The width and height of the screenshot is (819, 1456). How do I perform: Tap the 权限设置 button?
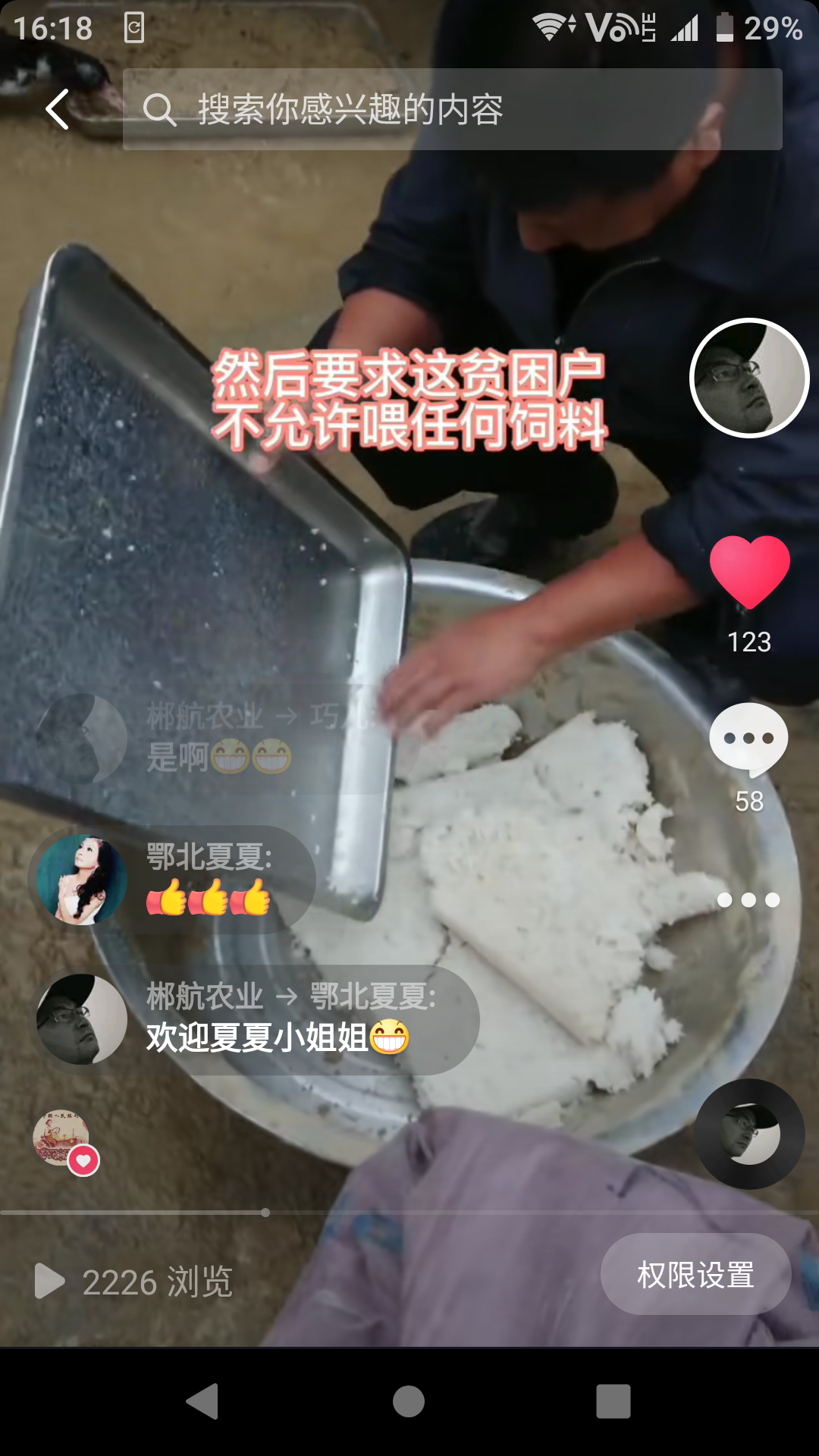[x=695, y=1274]
